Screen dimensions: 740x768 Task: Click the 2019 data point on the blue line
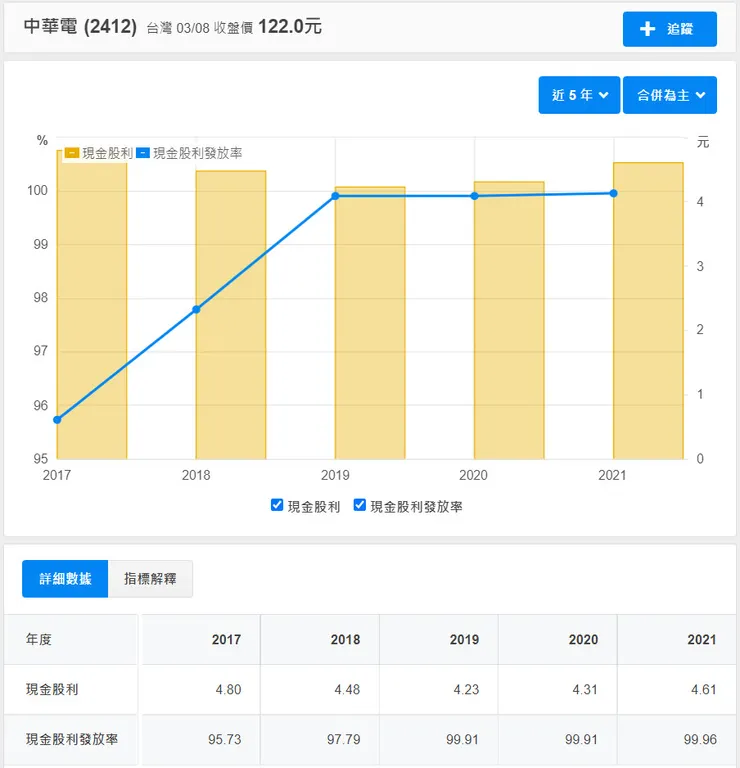[x=336, y=196]
